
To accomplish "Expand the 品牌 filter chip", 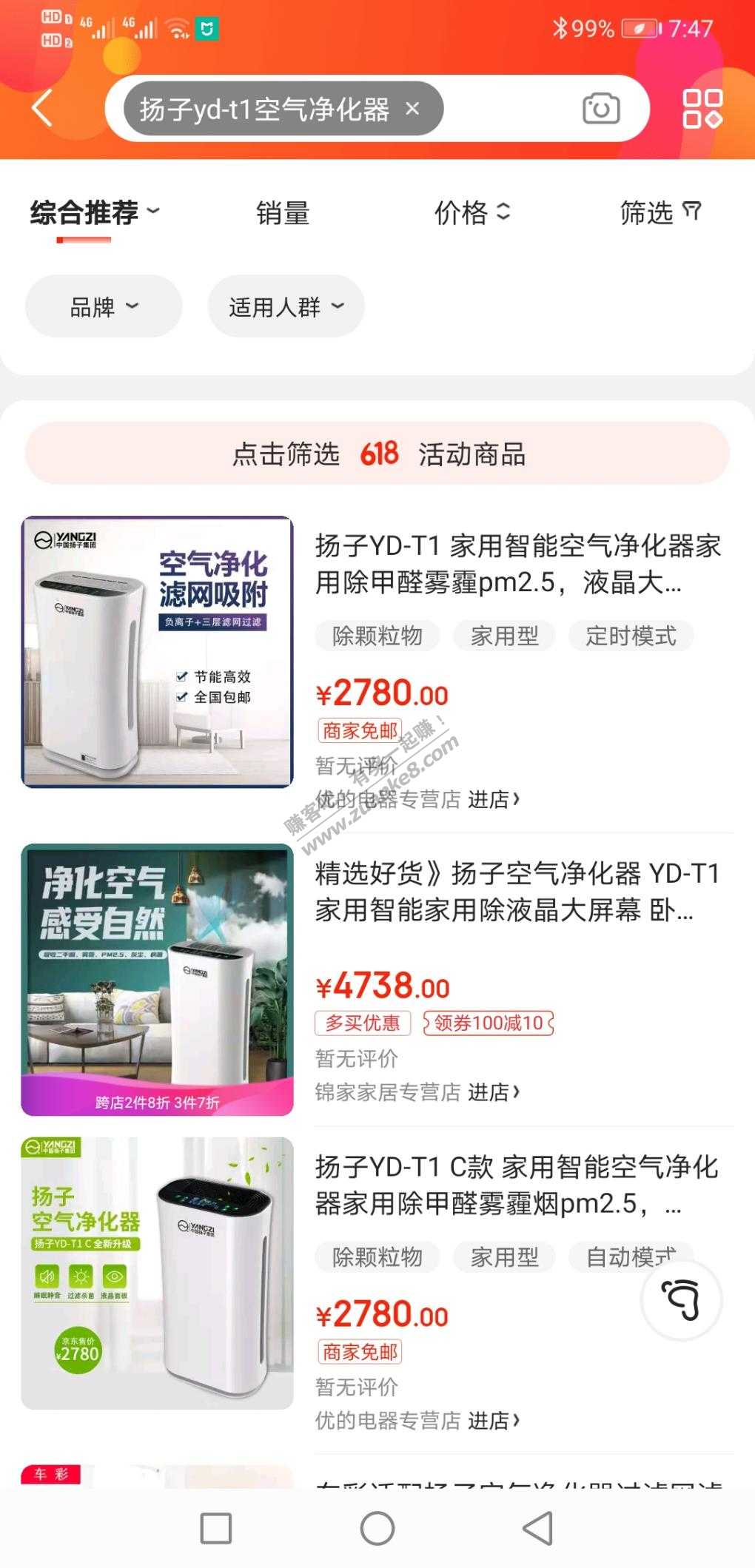I will (104, 306).
